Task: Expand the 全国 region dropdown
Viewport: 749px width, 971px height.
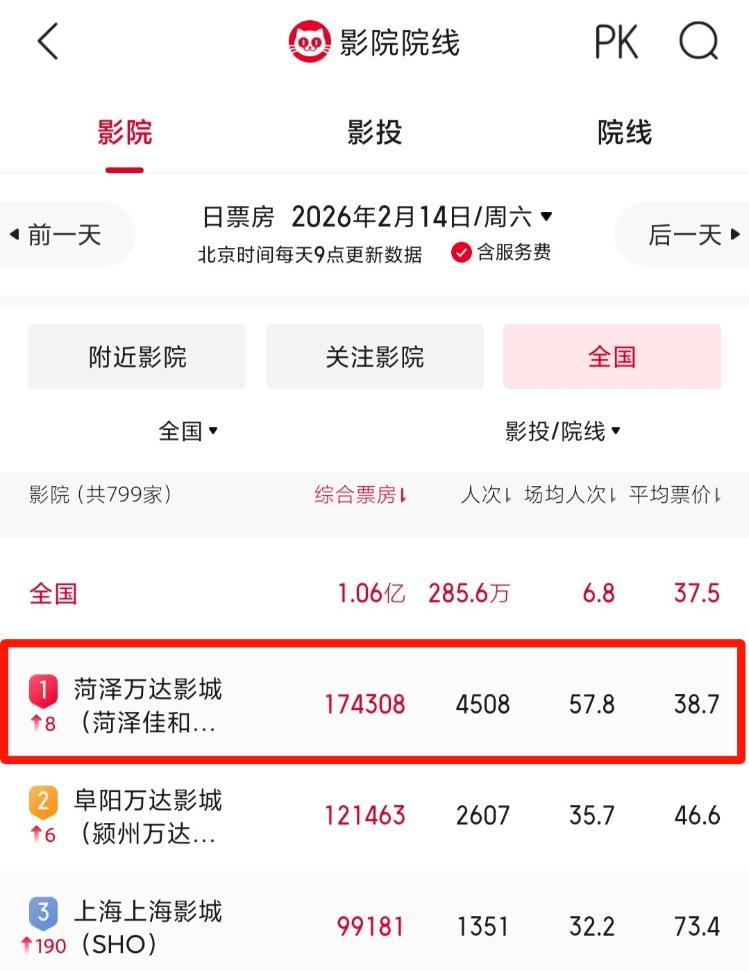Action: coord(188,431)
